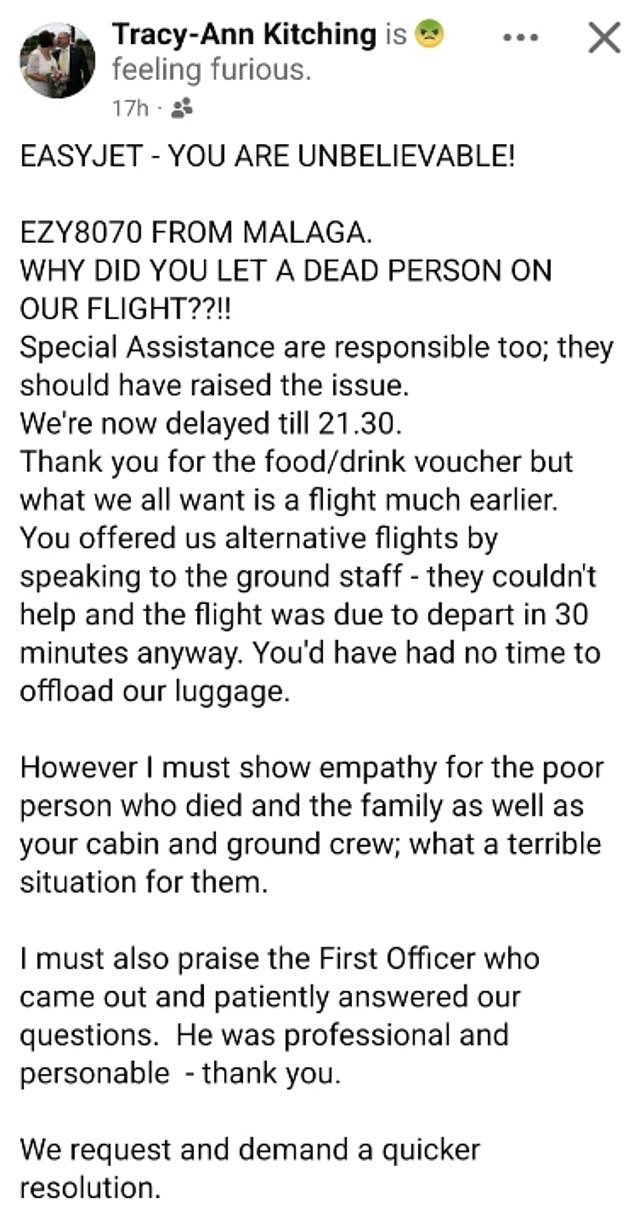
Task: Tap the Tracy-Ann Kitching name link
Action: (243, 34)
